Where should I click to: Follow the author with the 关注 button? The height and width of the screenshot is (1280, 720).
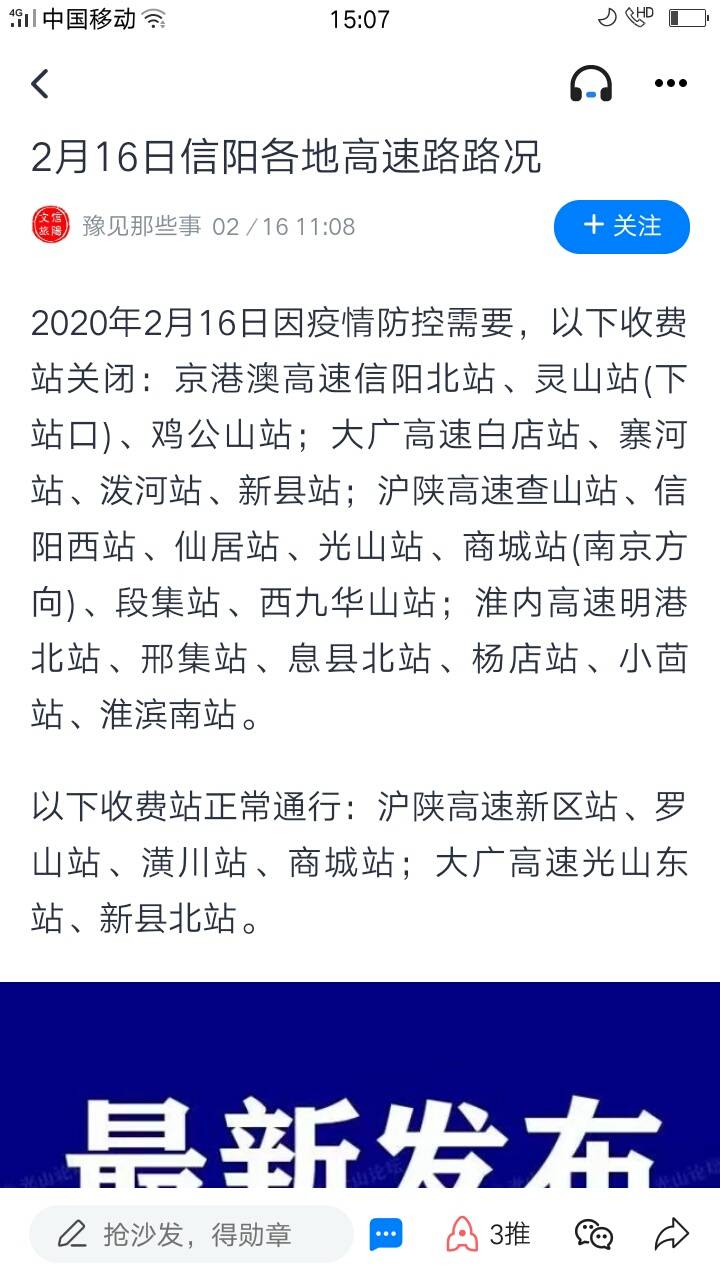622,227
